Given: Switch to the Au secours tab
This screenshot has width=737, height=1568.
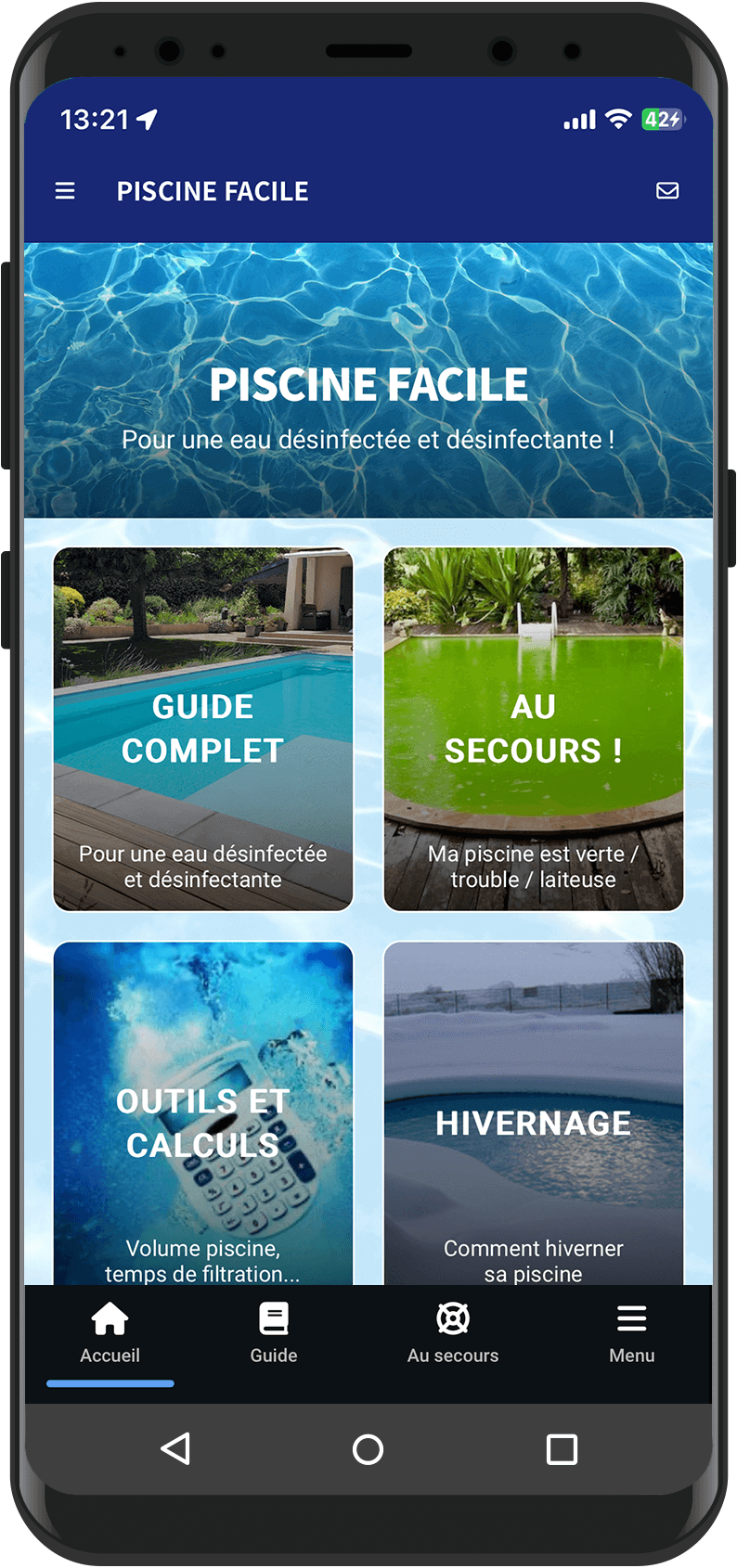Looking at the screenshot, I should pyautogui.click(x=453, y=1334).
